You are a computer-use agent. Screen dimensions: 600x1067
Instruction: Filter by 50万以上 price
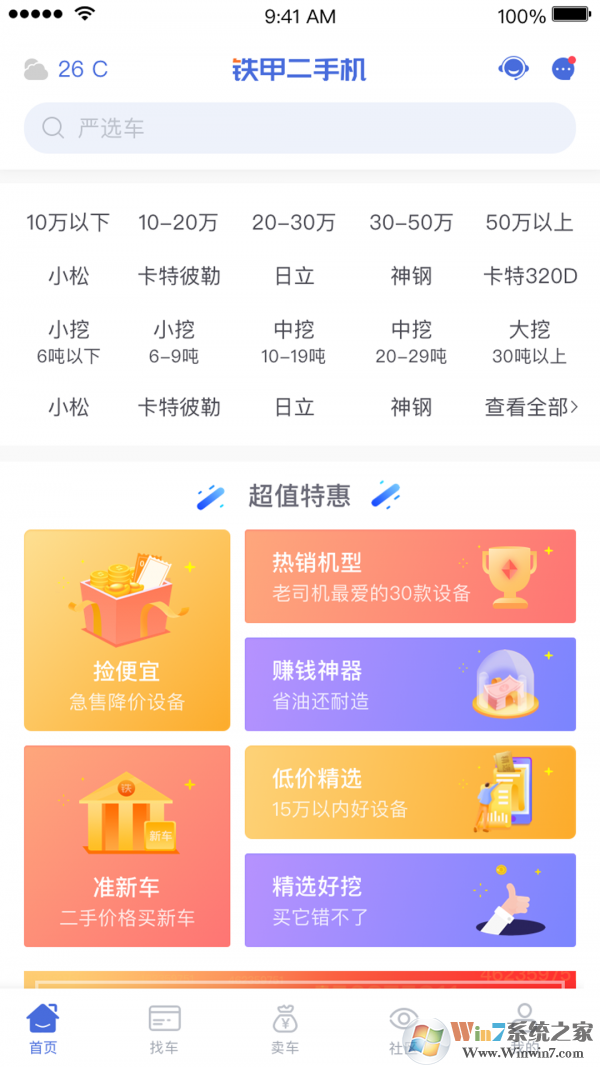pyautogui.click(x=529, y=223)
